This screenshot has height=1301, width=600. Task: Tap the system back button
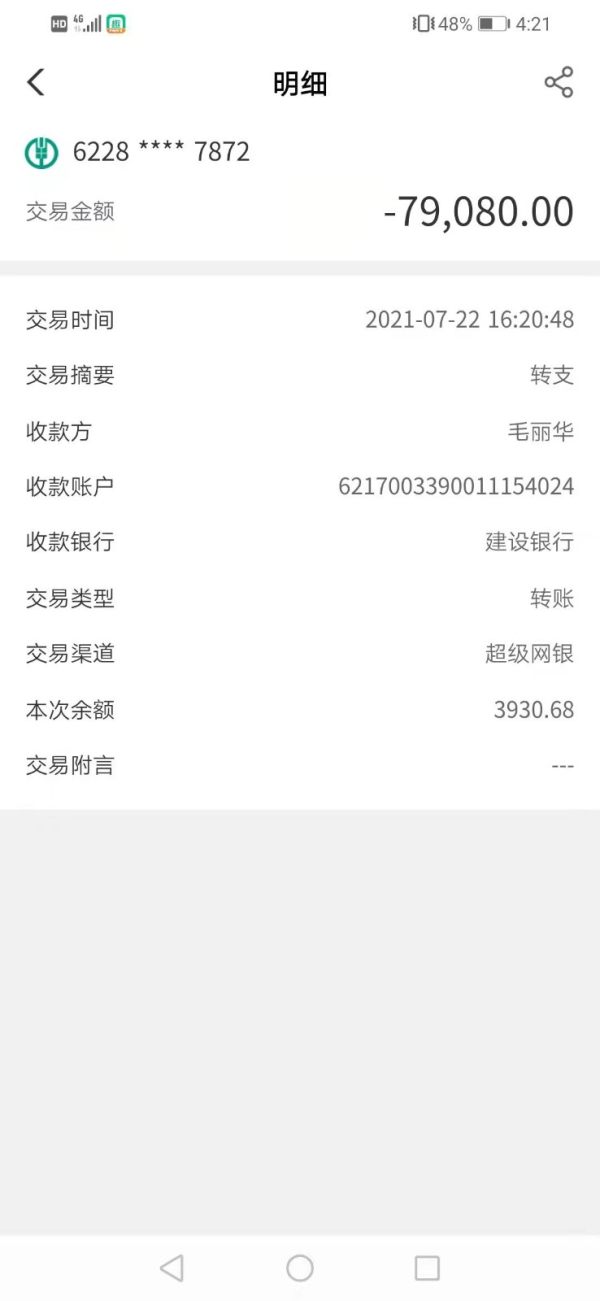[172, 1268]
